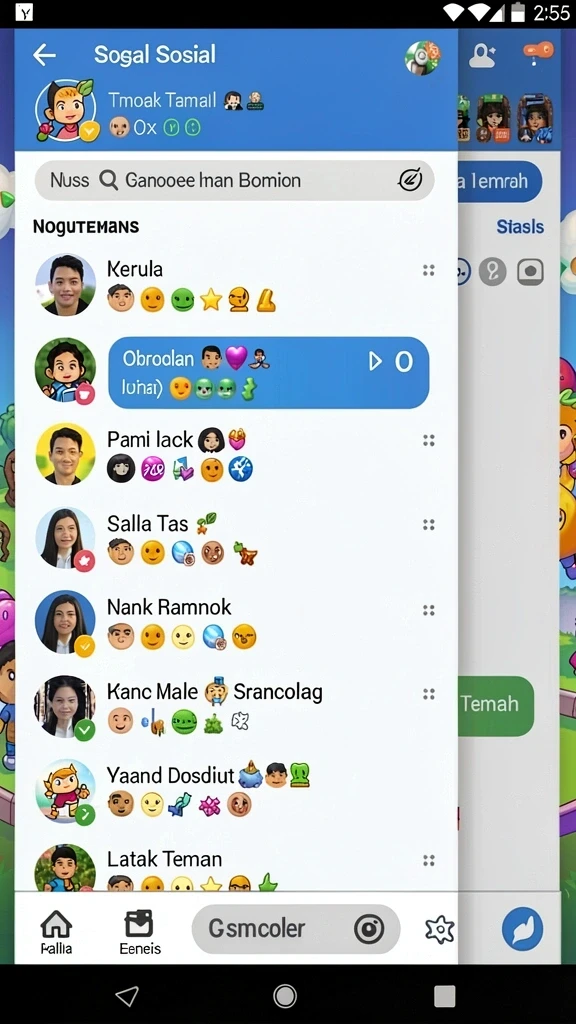Open the chat with Kanc Male Srancolag
The image size is (576, 1024).
[x=235, y=707]
